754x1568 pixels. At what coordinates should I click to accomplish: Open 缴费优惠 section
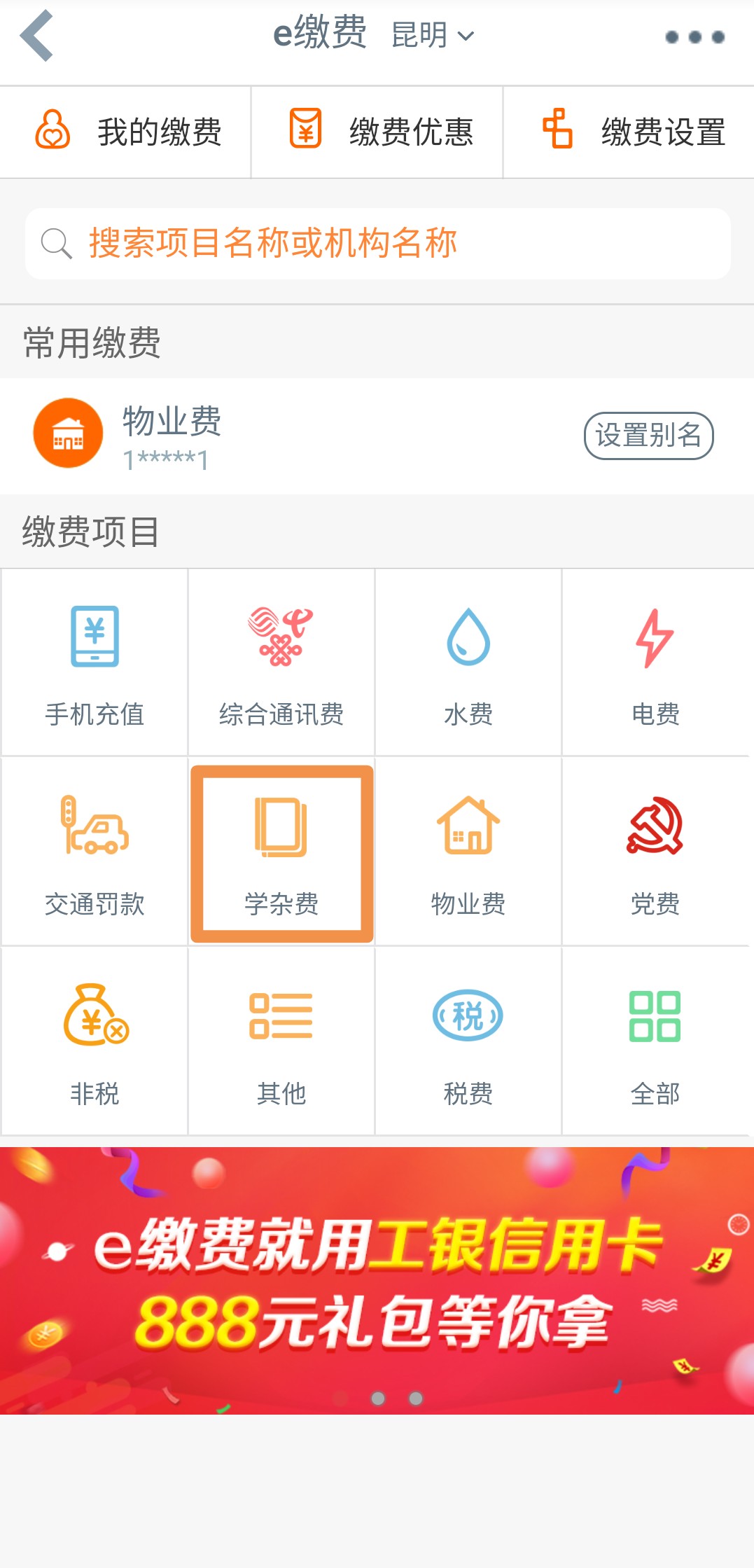(377, 132)
